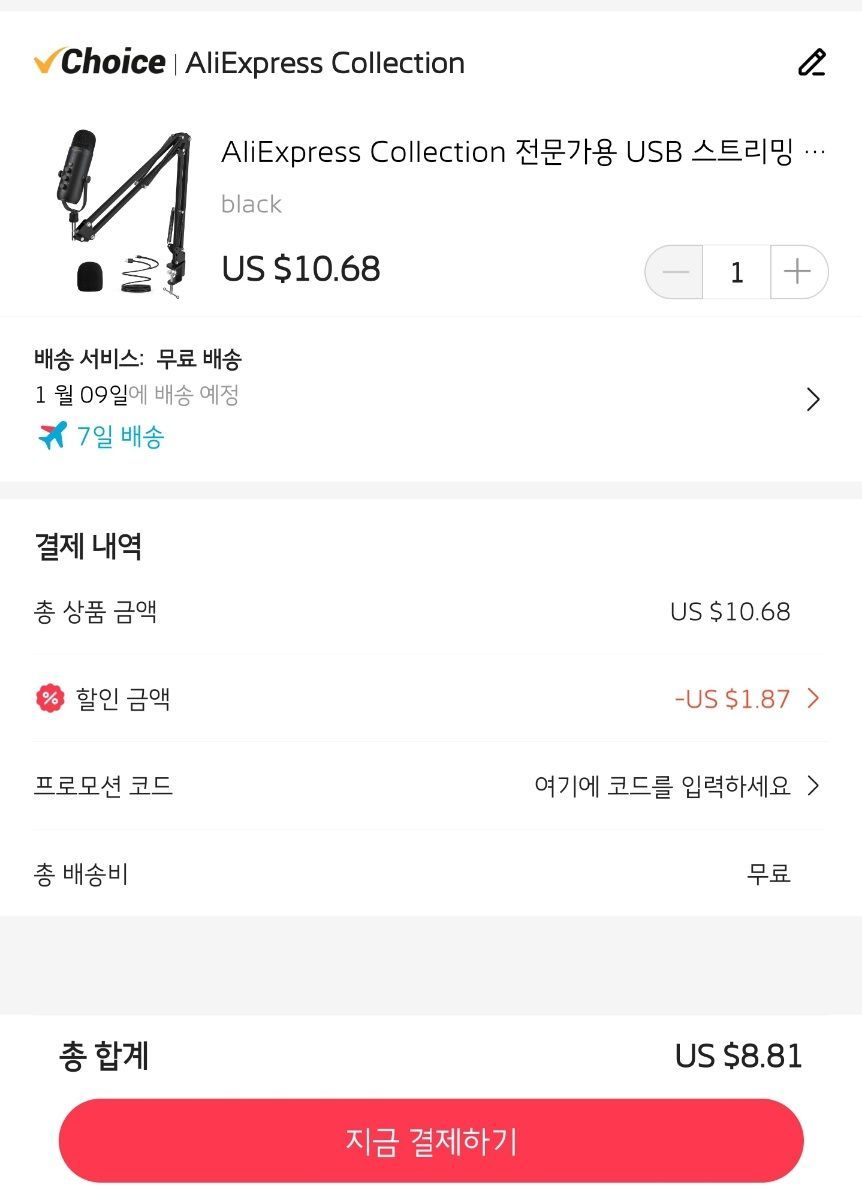
Task: Select the black variant label
Action: coord(250,204)
